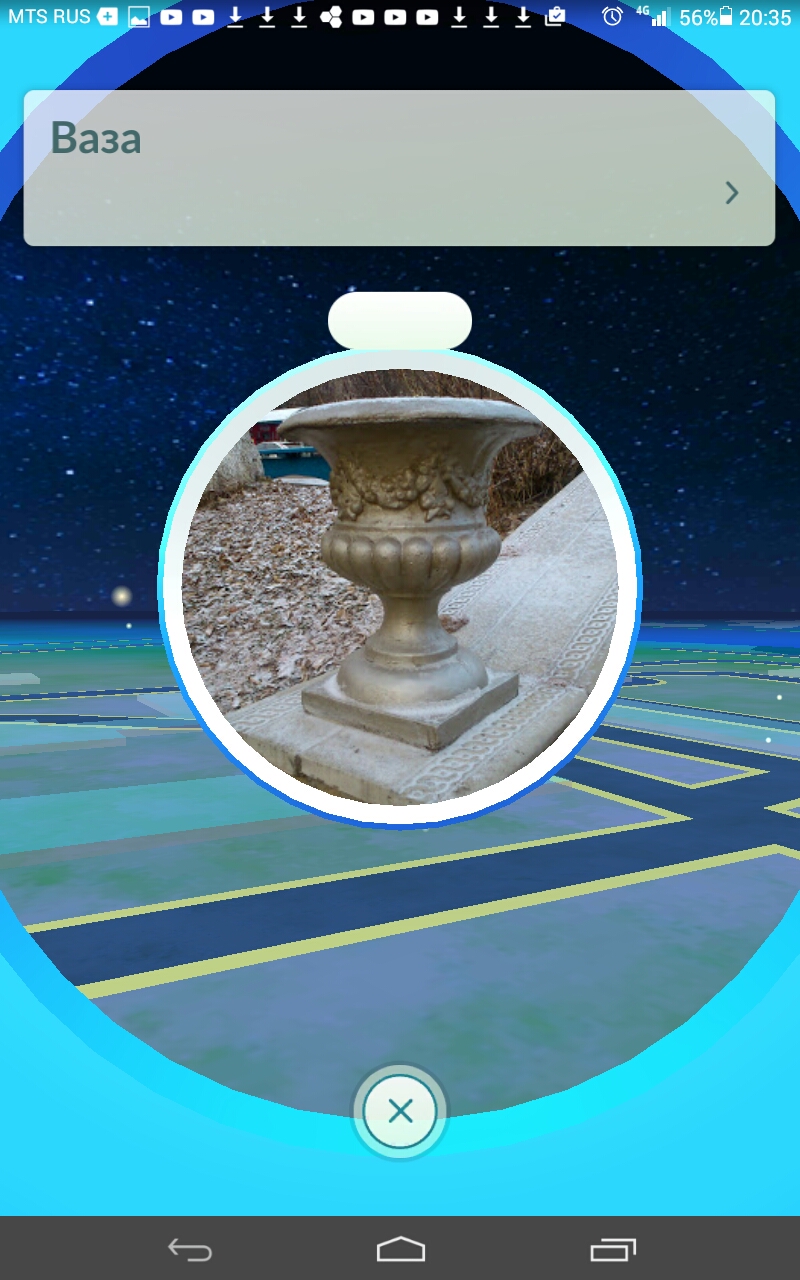
Task: Tap the vase photo disc
Action: click(400, 588)
